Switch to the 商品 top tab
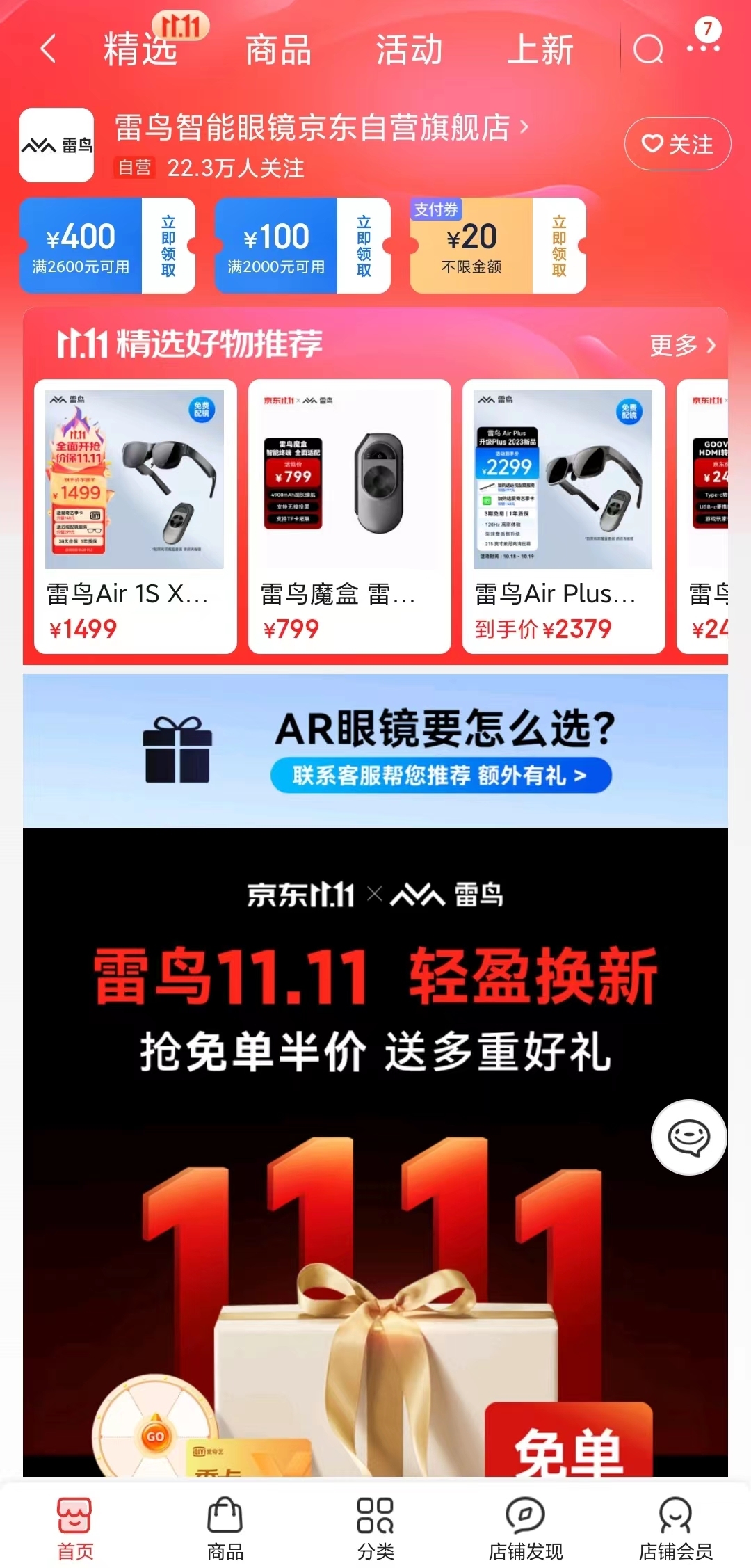The image size is (751, 1568). (278, 50)
